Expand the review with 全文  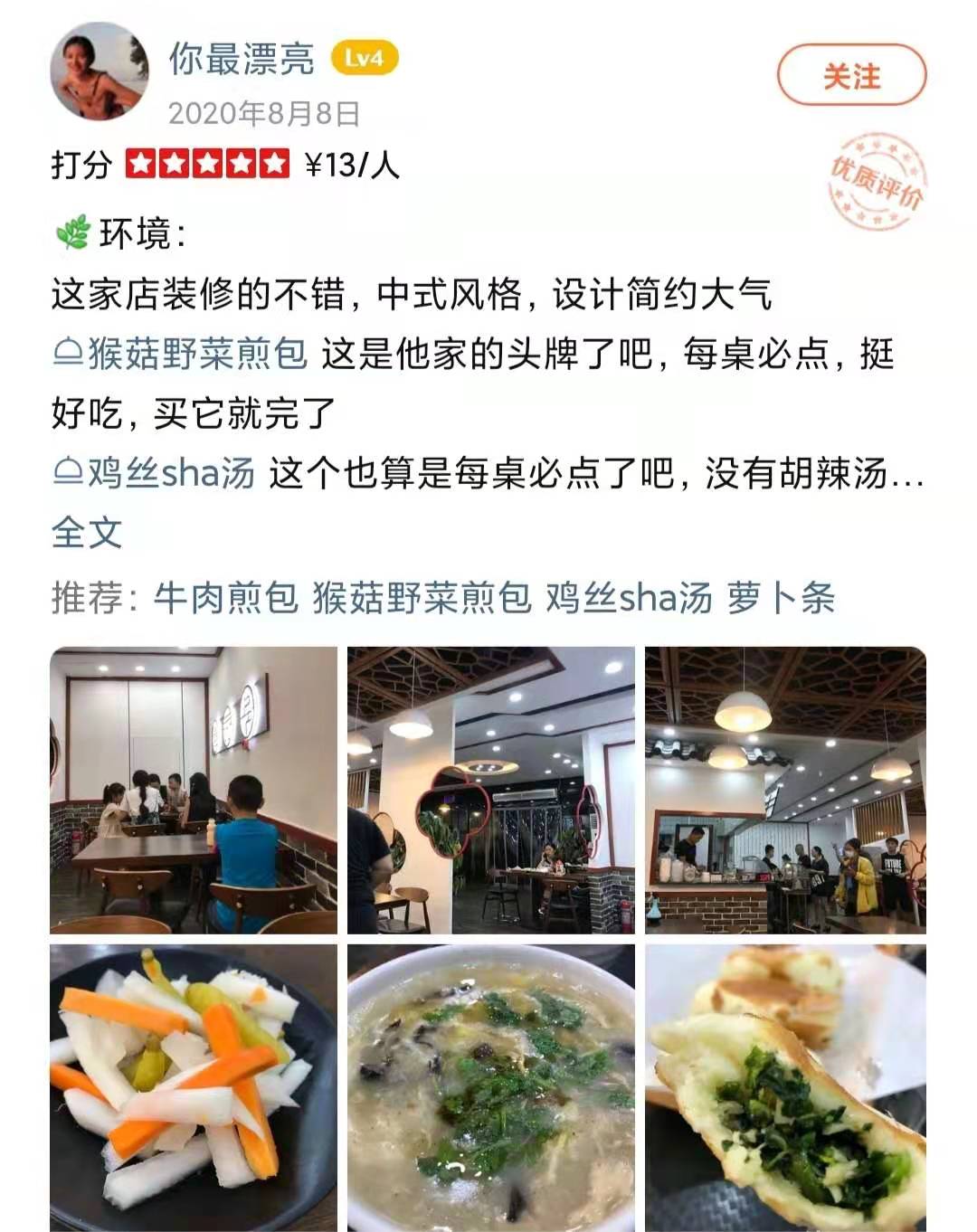click(x=87, y=532)
